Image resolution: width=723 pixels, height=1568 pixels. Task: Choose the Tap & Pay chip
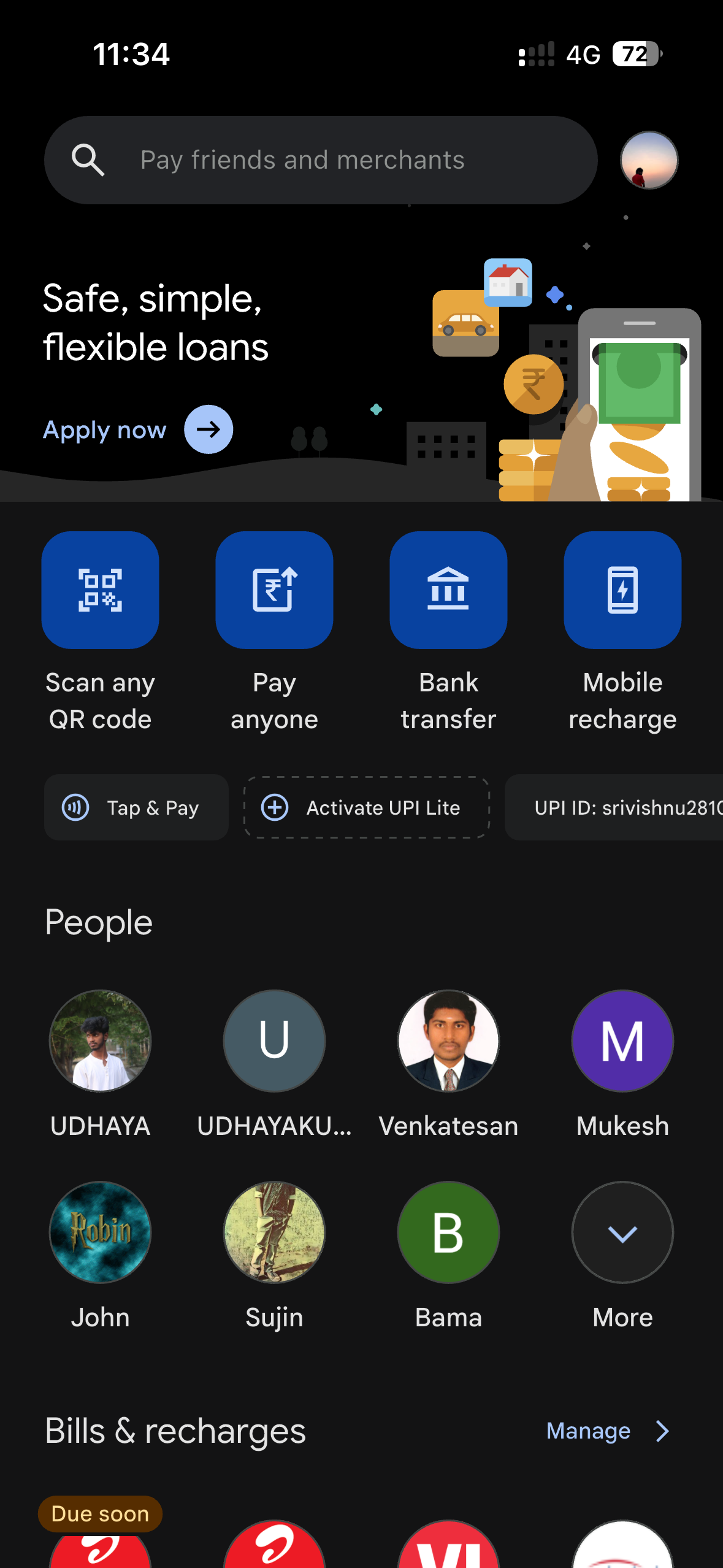[136, 807]
